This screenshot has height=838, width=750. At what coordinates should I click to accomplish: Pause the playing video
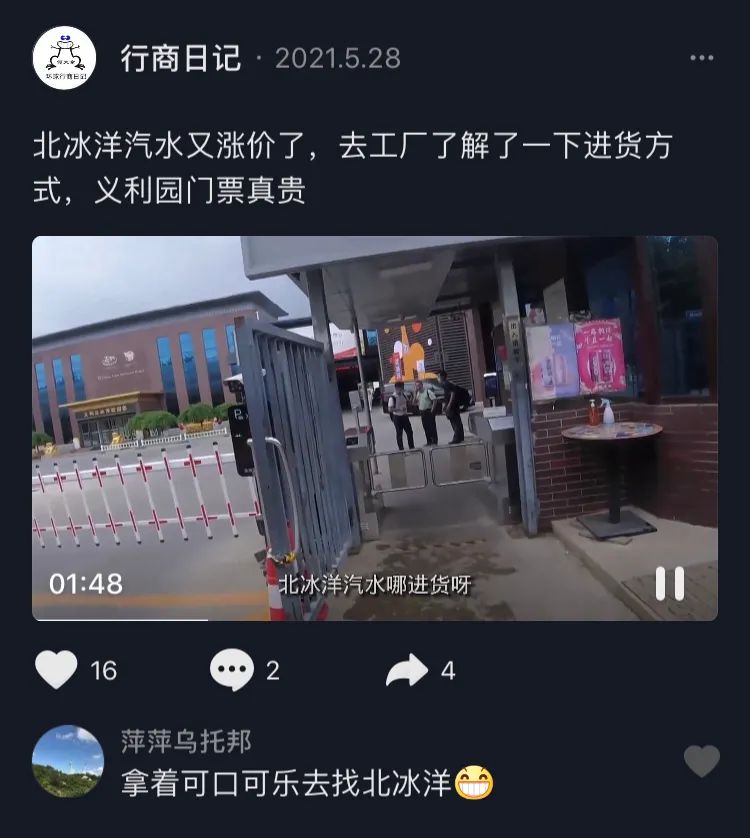[669, 583]
